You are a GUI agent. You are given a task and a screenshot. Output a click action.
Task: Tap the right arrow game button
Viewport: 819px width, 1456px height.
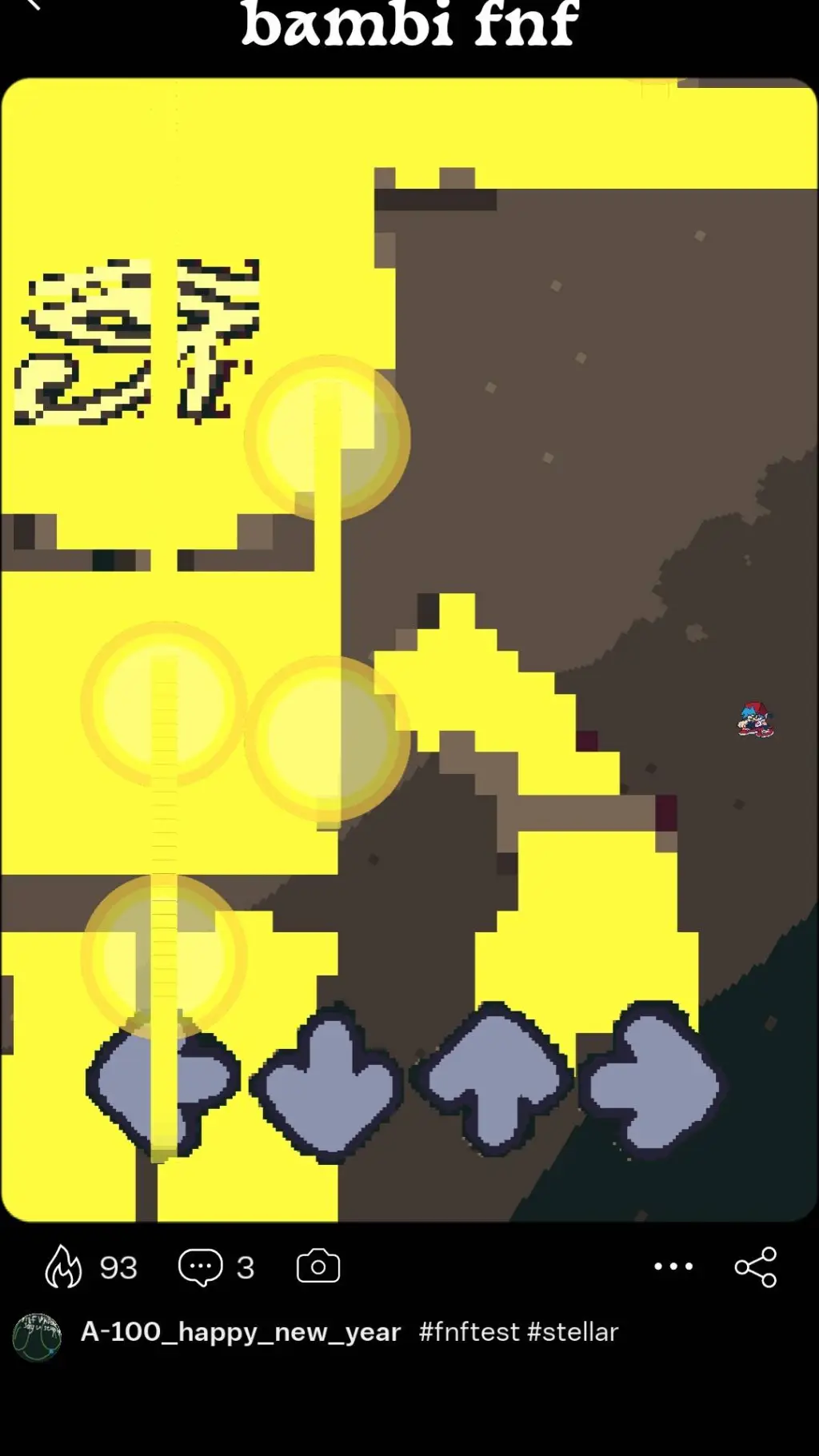652,1081
